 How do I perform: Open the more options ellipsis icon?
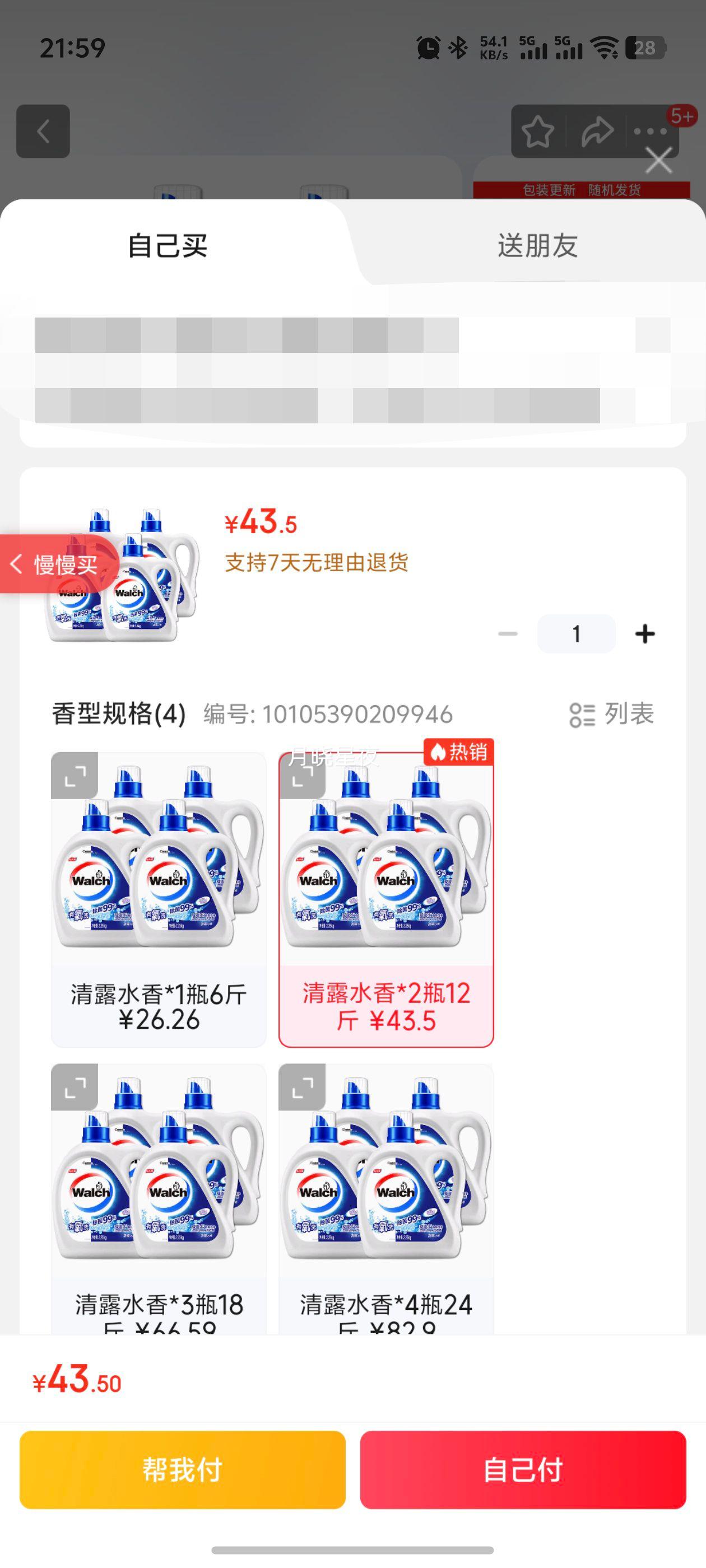649,131
